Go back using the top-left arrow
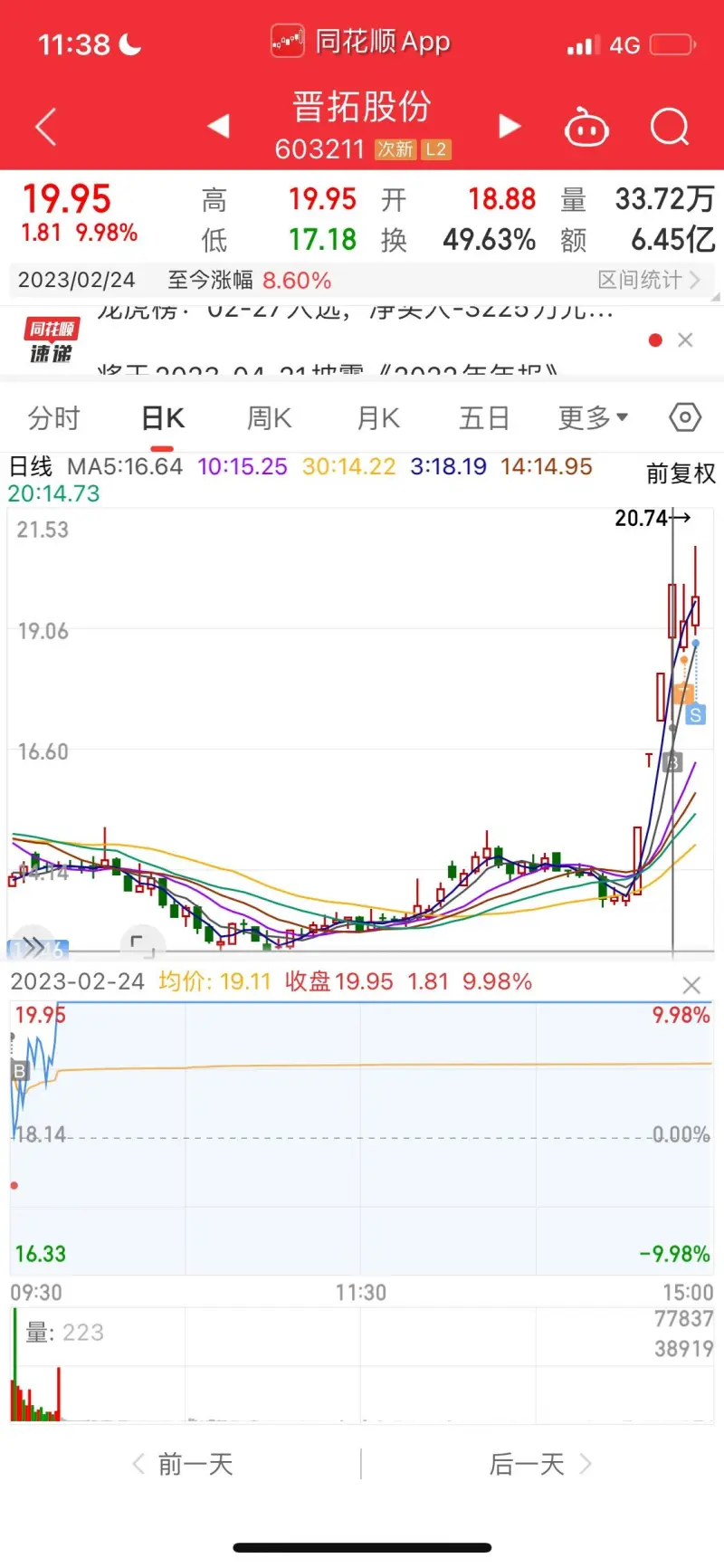This screenshot has height=1568, width=724. point(45,127)
